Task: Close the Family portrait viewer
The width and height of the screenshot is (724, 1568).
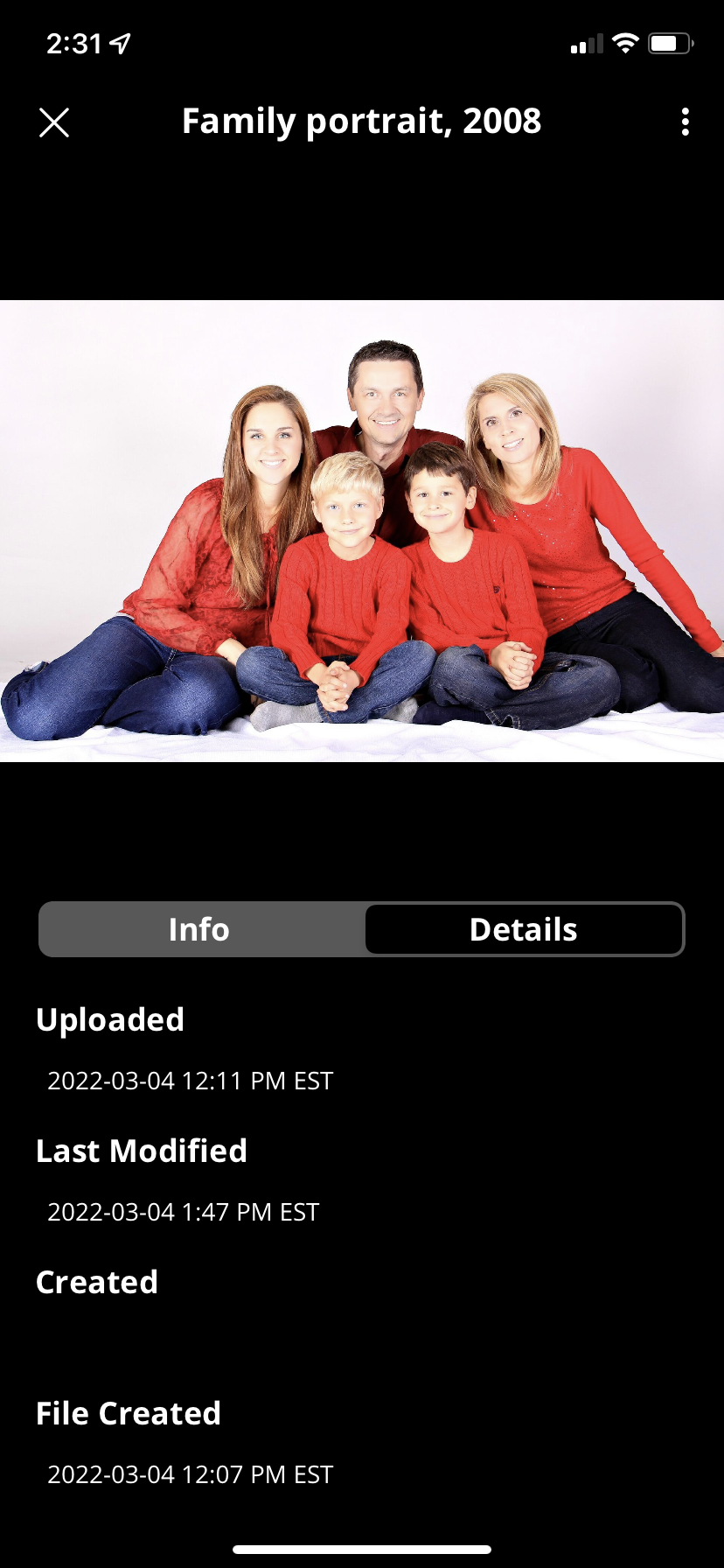Action: coord(54,122)
